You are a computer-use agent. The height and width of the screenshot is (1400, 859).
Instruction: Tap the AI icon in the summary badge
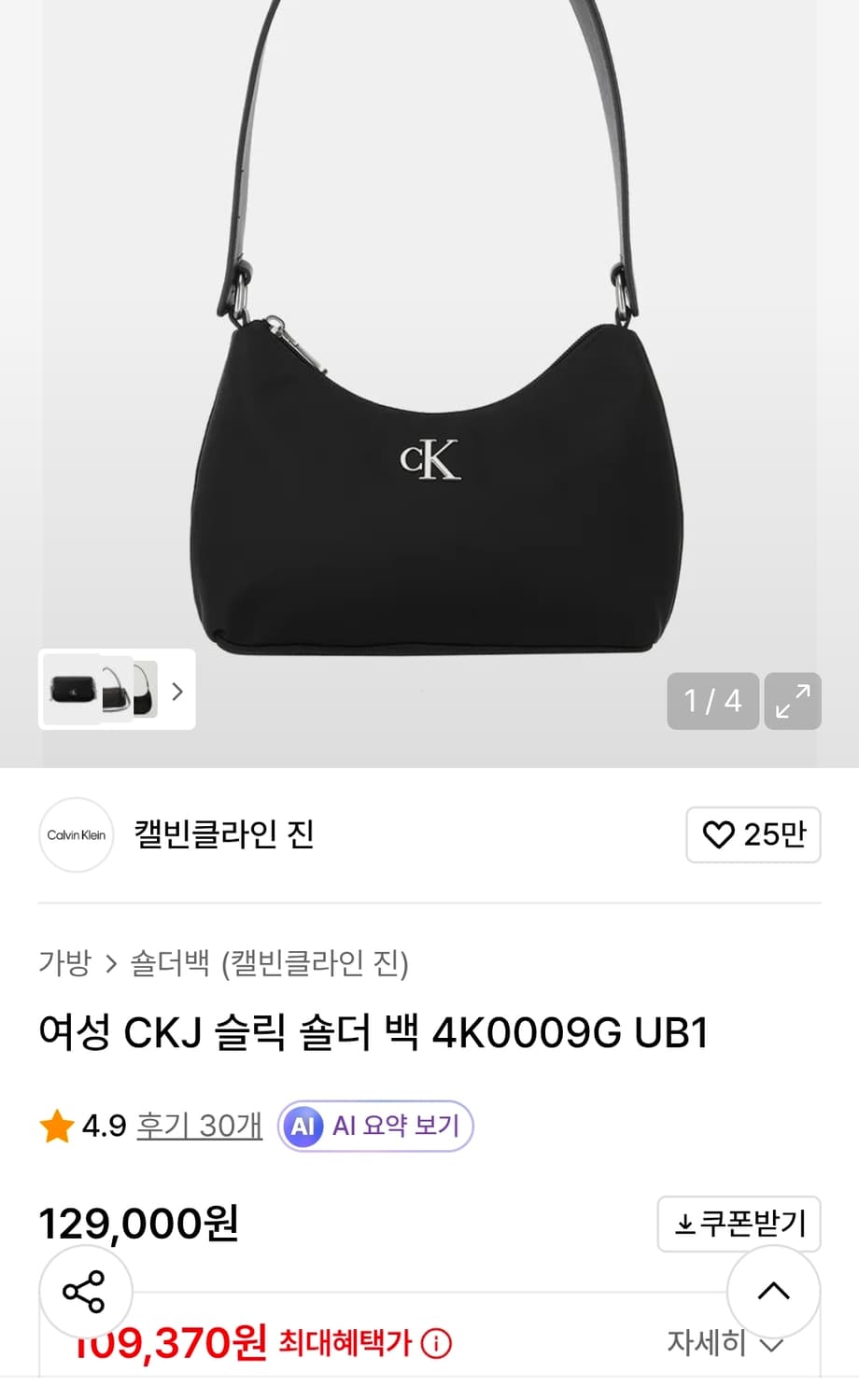(303, 1127)
